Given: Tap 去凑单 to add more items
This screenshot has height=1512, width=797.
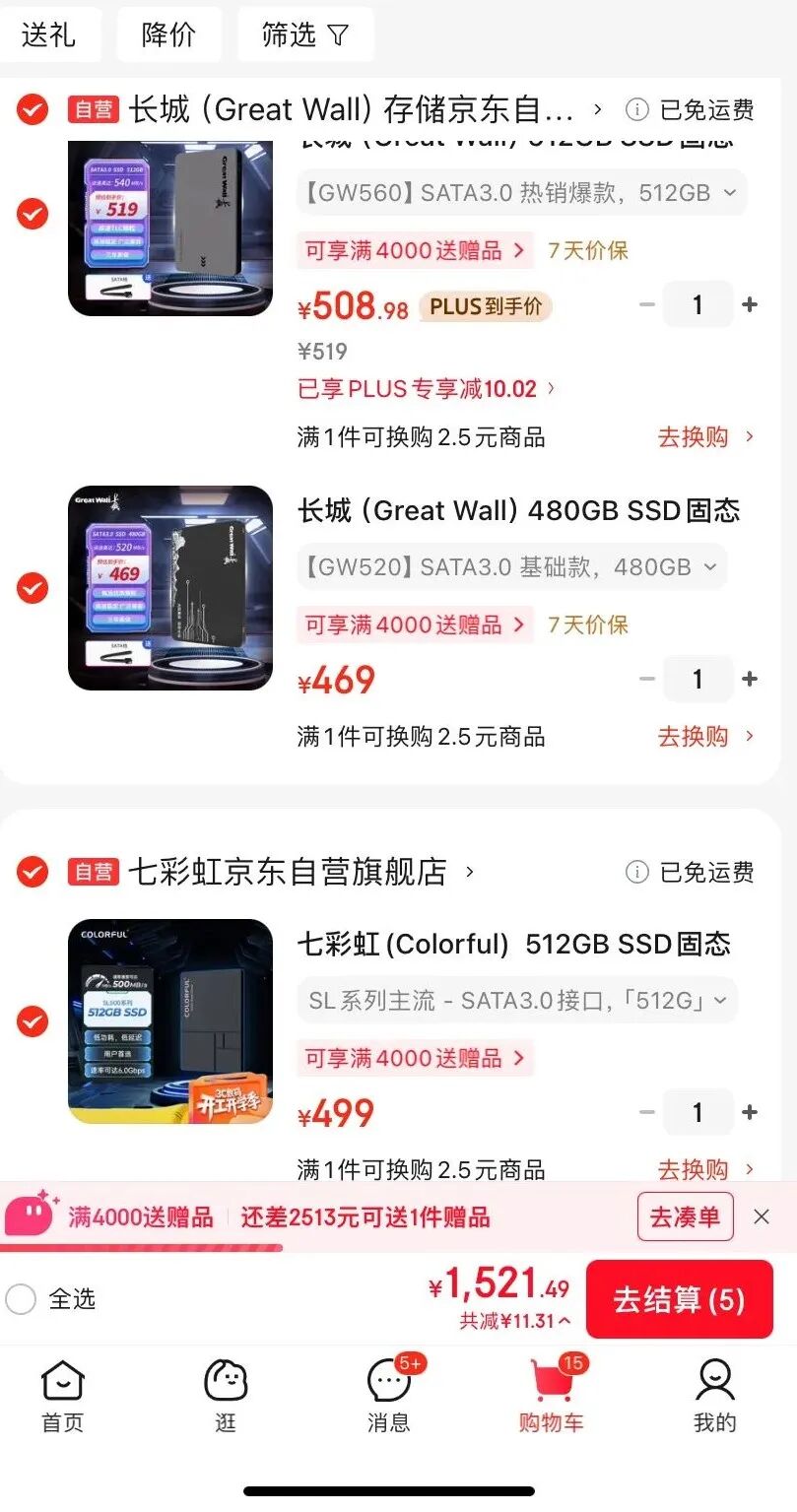Looking at the screenshot, I should pyautogui.click(x=685, y=1217).
